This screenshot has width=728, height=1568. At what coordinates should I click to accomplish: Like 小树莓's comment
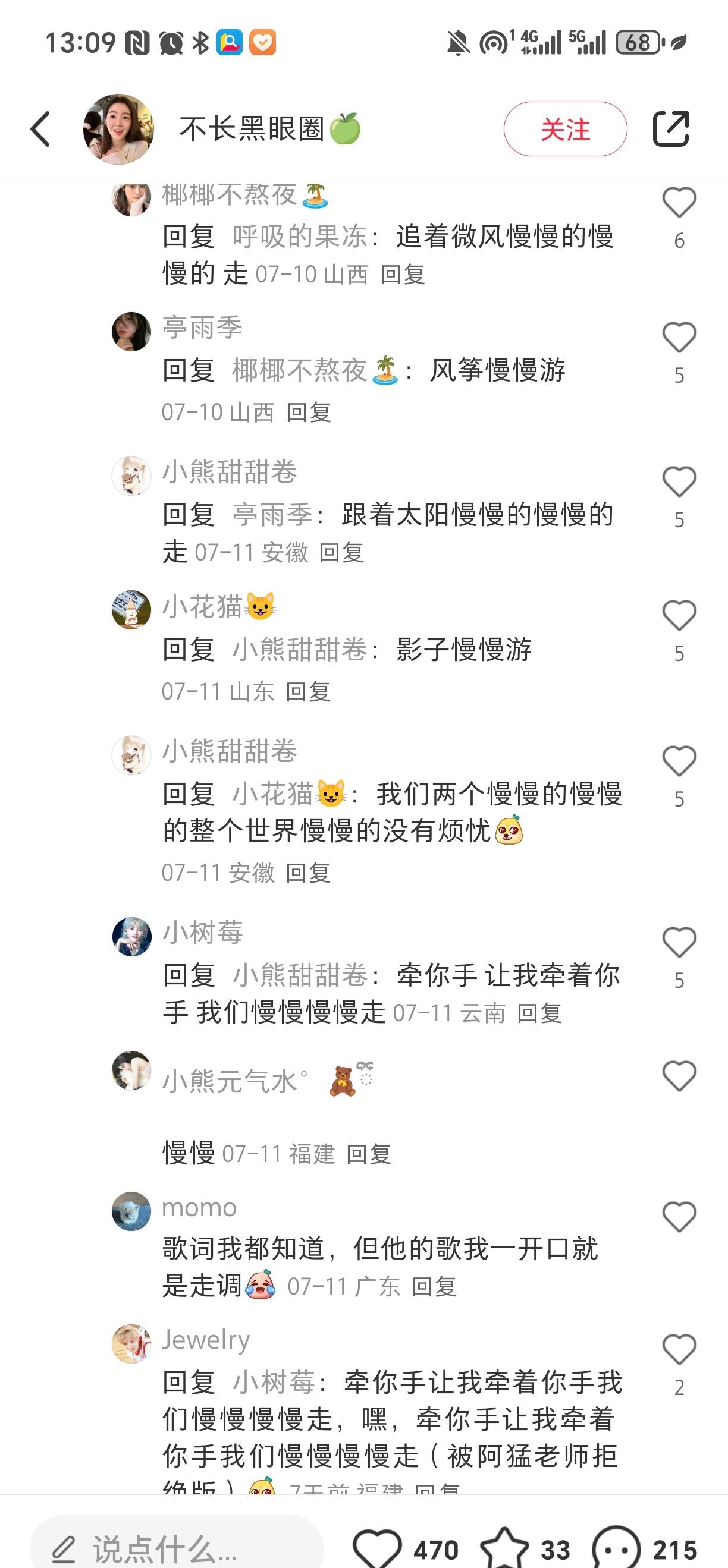(x=679, y=942)
